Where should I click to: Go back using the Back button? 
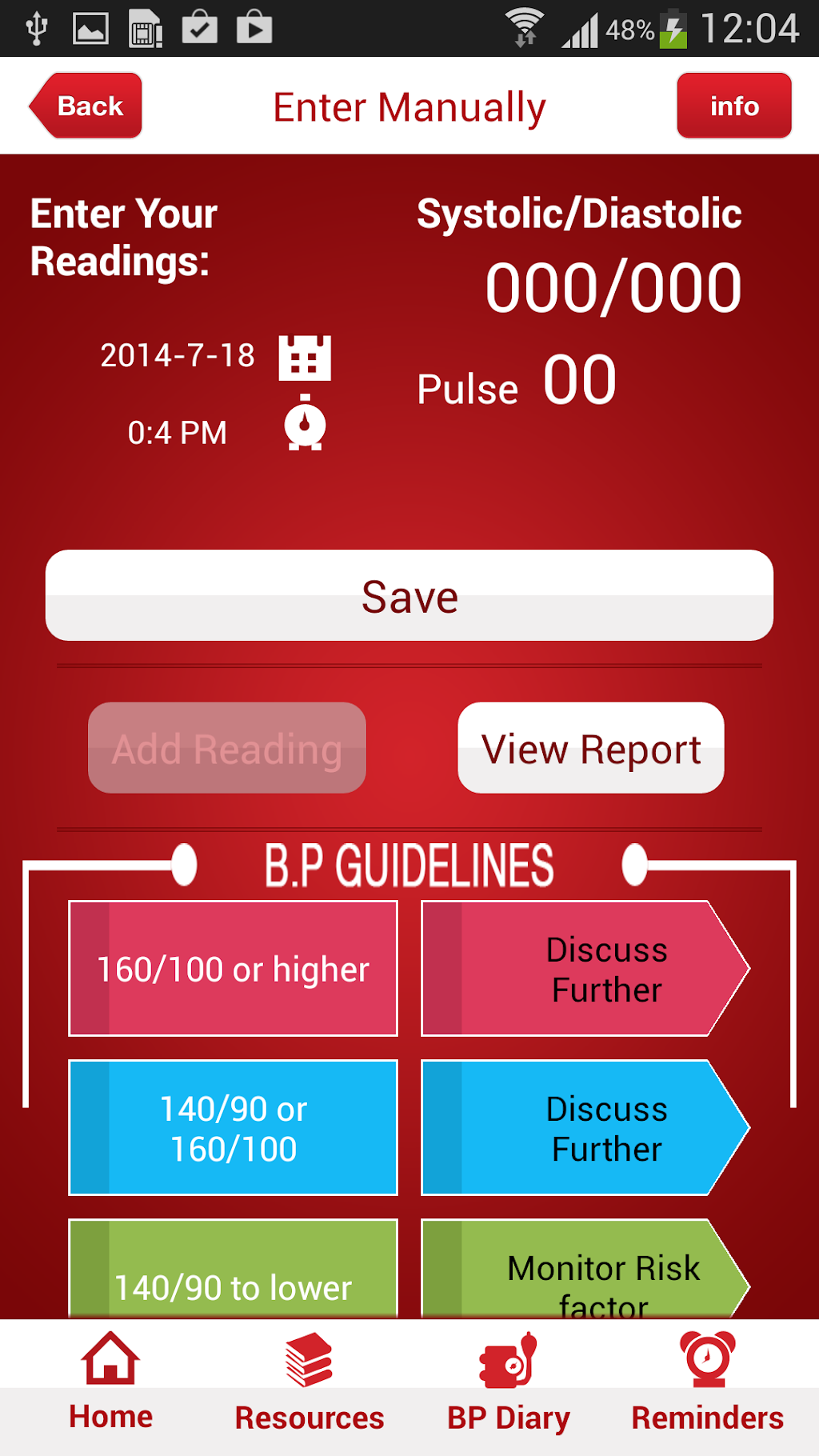click(x=86, y=106)
